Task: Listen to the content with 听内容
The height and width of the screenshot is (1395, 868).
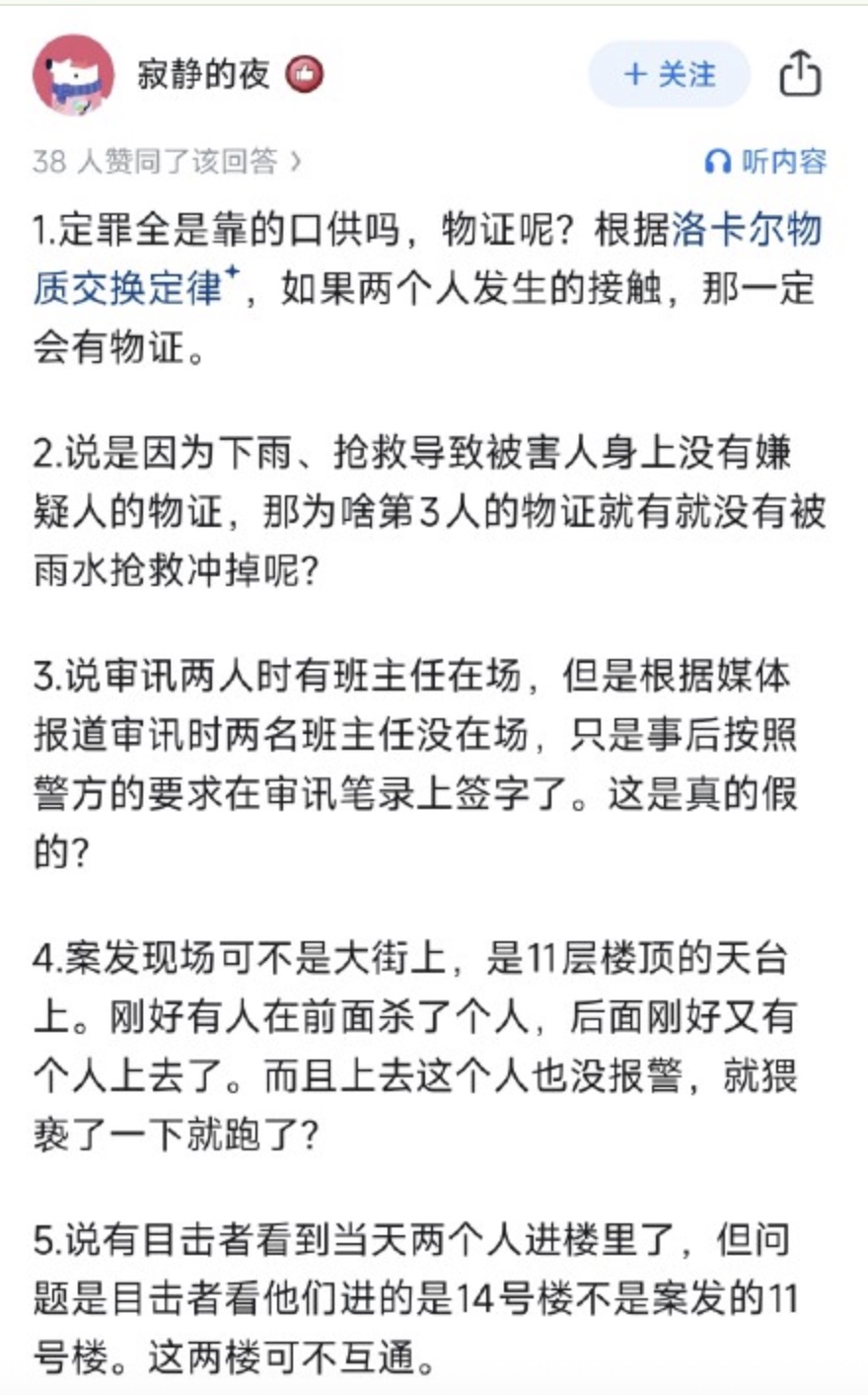Action: point(765,161)
